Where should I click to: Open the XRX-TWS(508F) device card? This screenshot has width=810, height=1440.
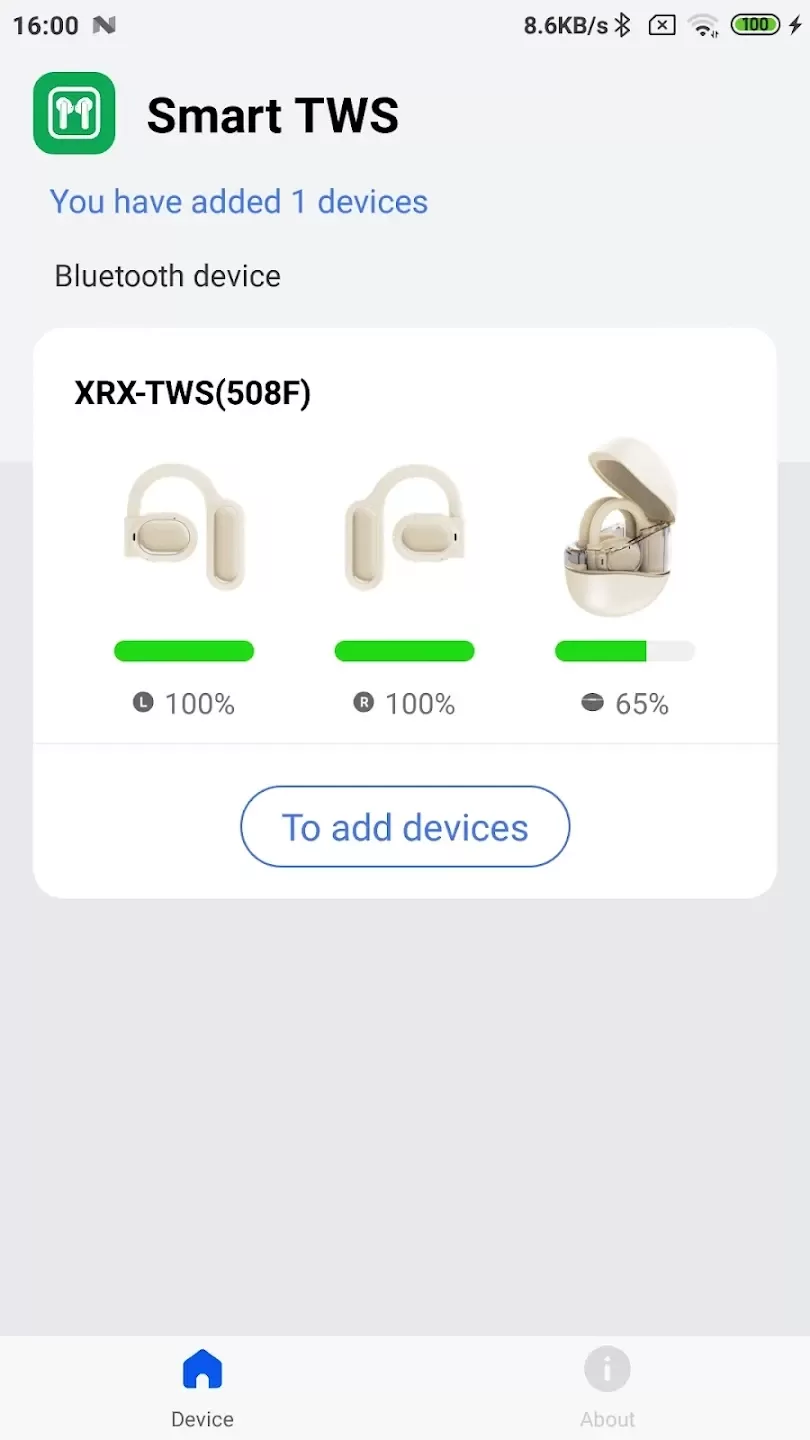point(404,540)
